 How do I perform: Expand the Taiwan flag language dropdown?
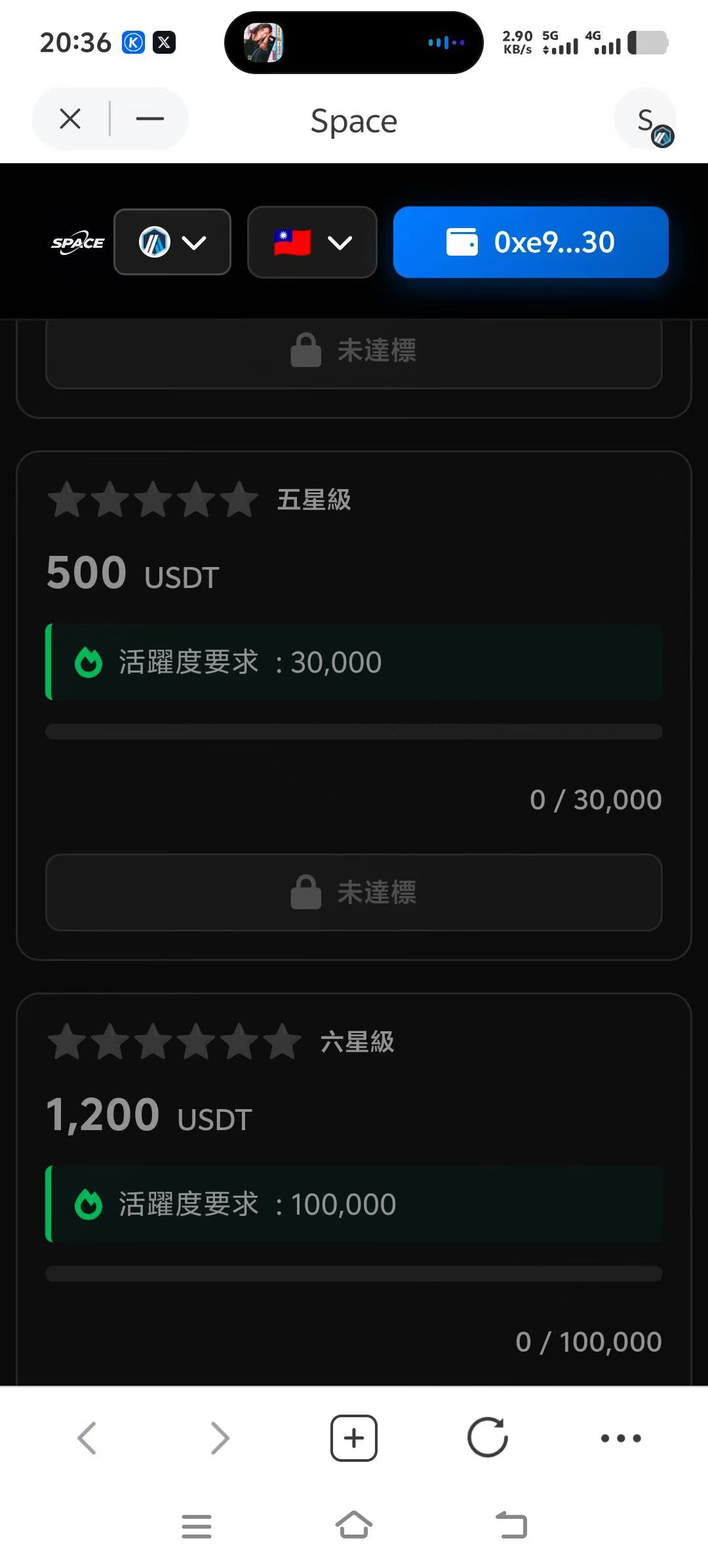[x=311, y=242]
